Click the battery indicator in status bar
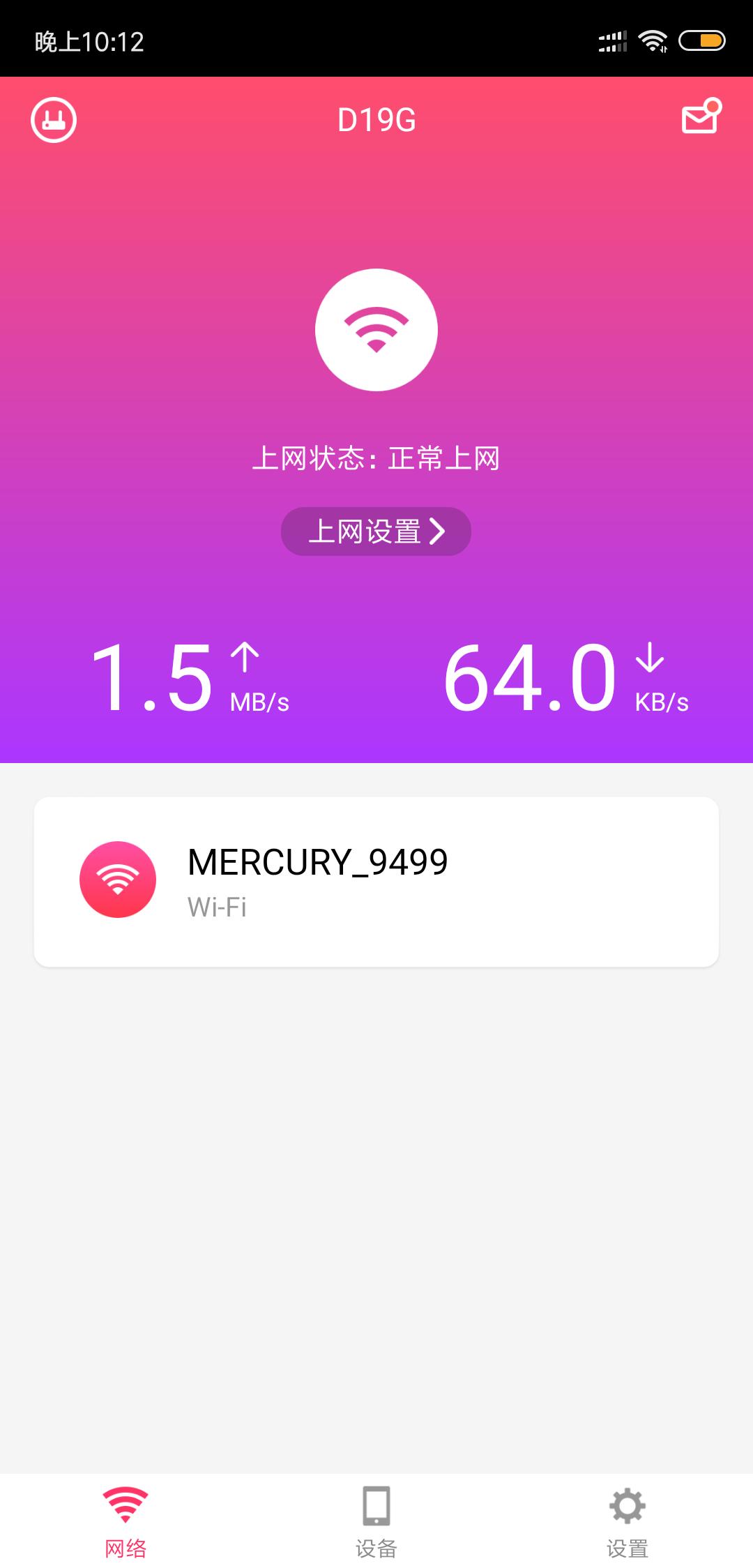753x1568 pixels. (x=699, y=42)
